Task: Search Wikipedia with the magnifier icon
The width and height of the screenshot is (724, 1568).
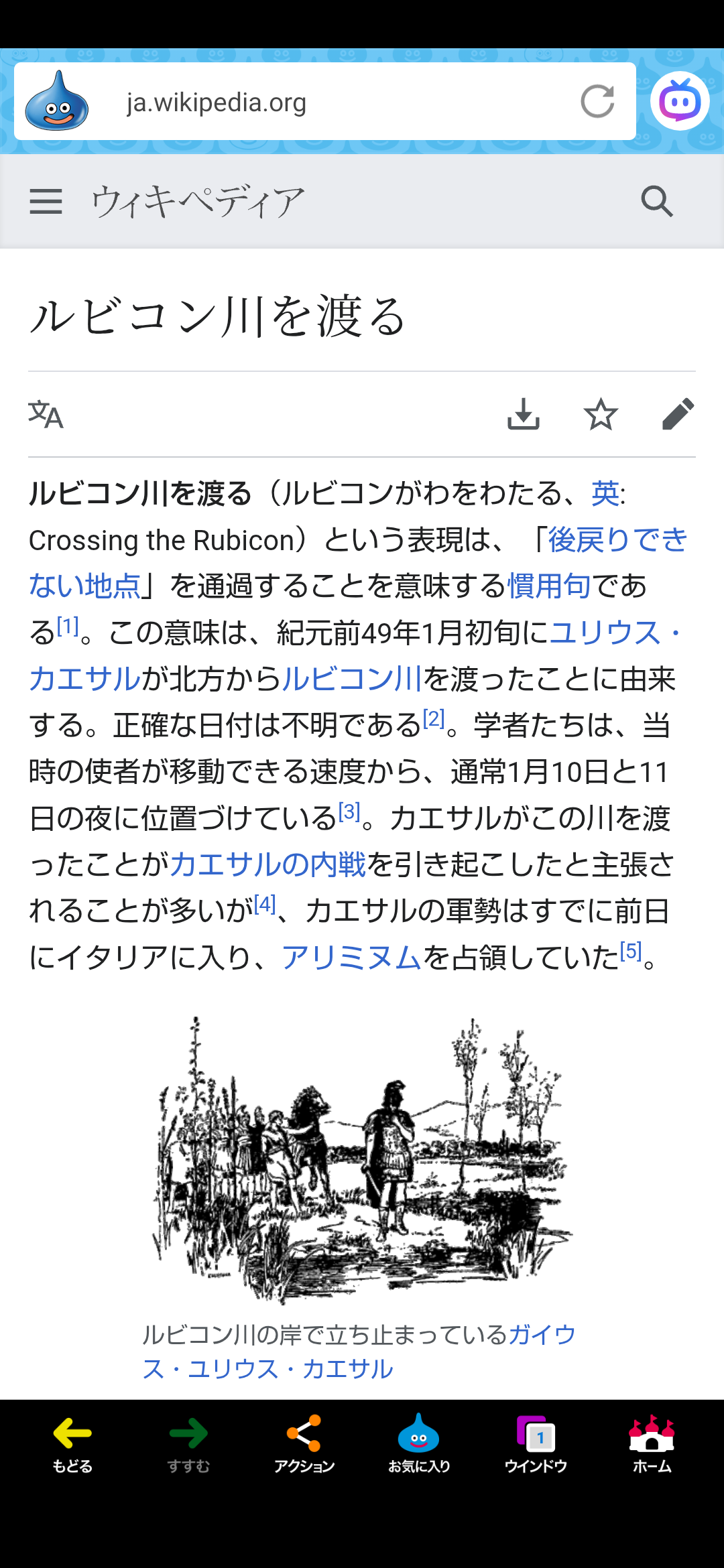Action: click(x=656, y=201)
